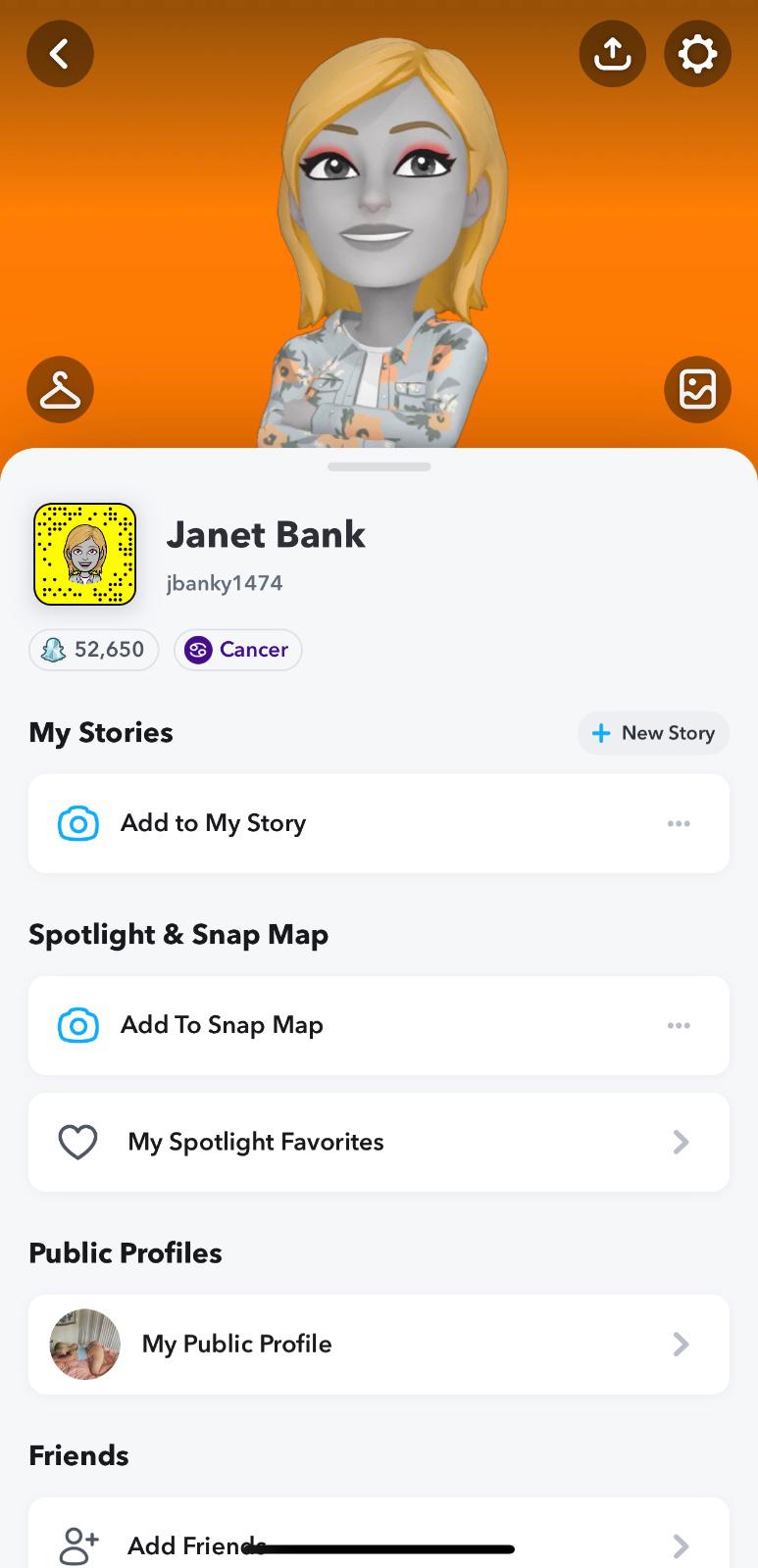Share profile with the upload icon
This screenshot has width=758, height=1568.
(612, 53)
